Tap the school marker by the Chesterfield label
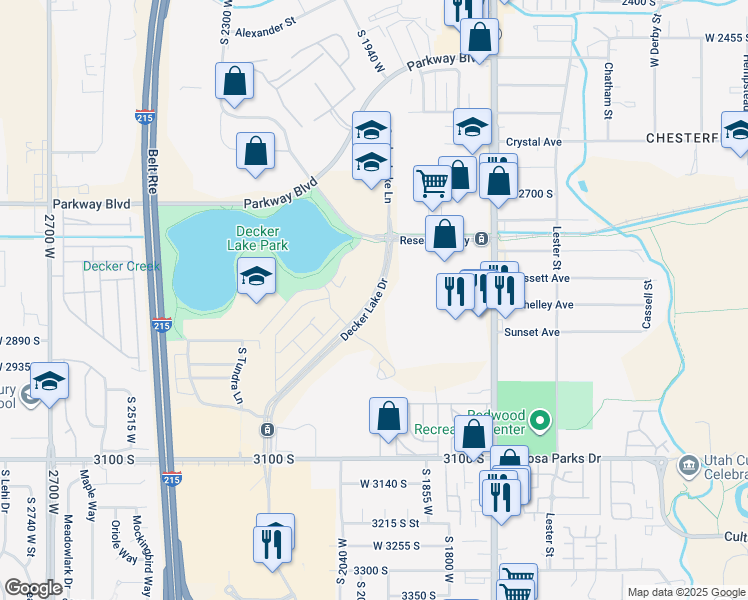 tap(738, 131)
